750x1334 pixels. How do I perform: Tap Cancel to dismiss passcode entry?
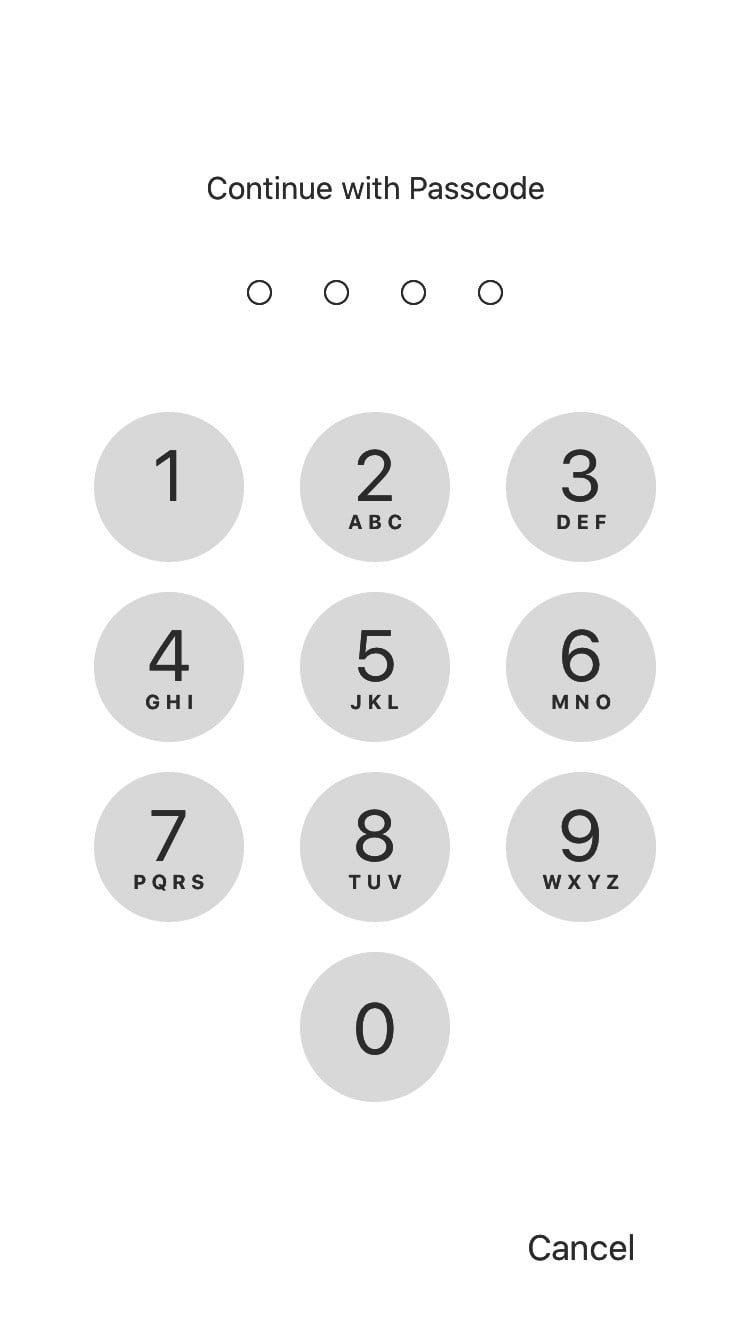(x=581, y=1247)
